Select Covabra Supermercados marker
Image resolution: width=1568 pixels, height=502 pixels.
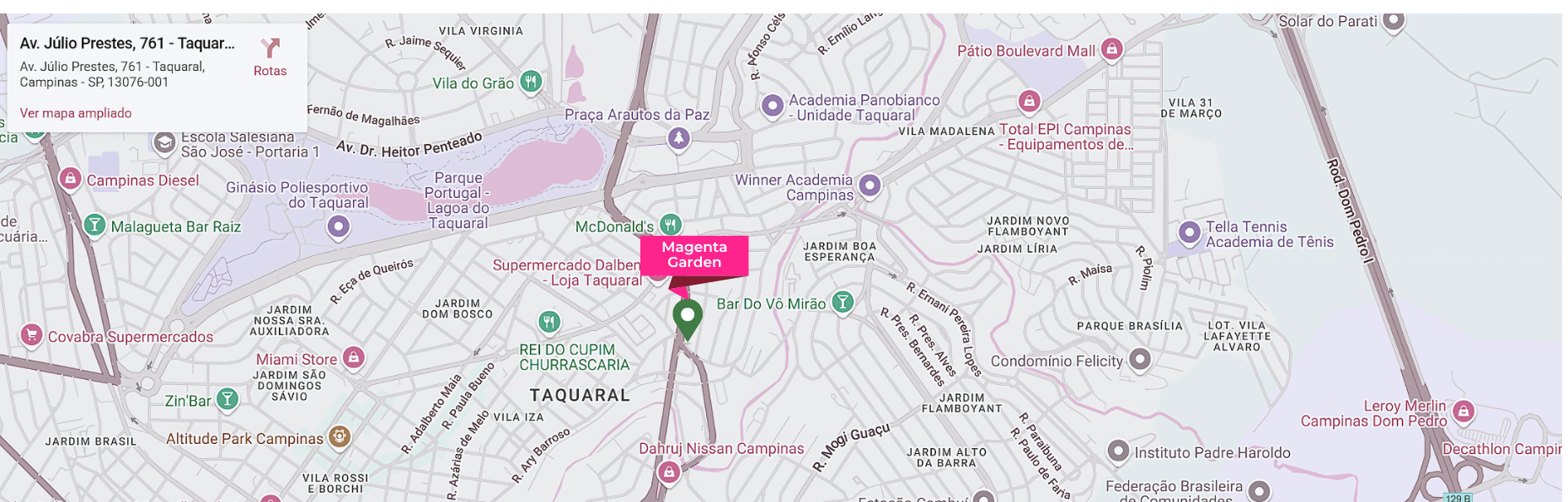coord(31,334)
